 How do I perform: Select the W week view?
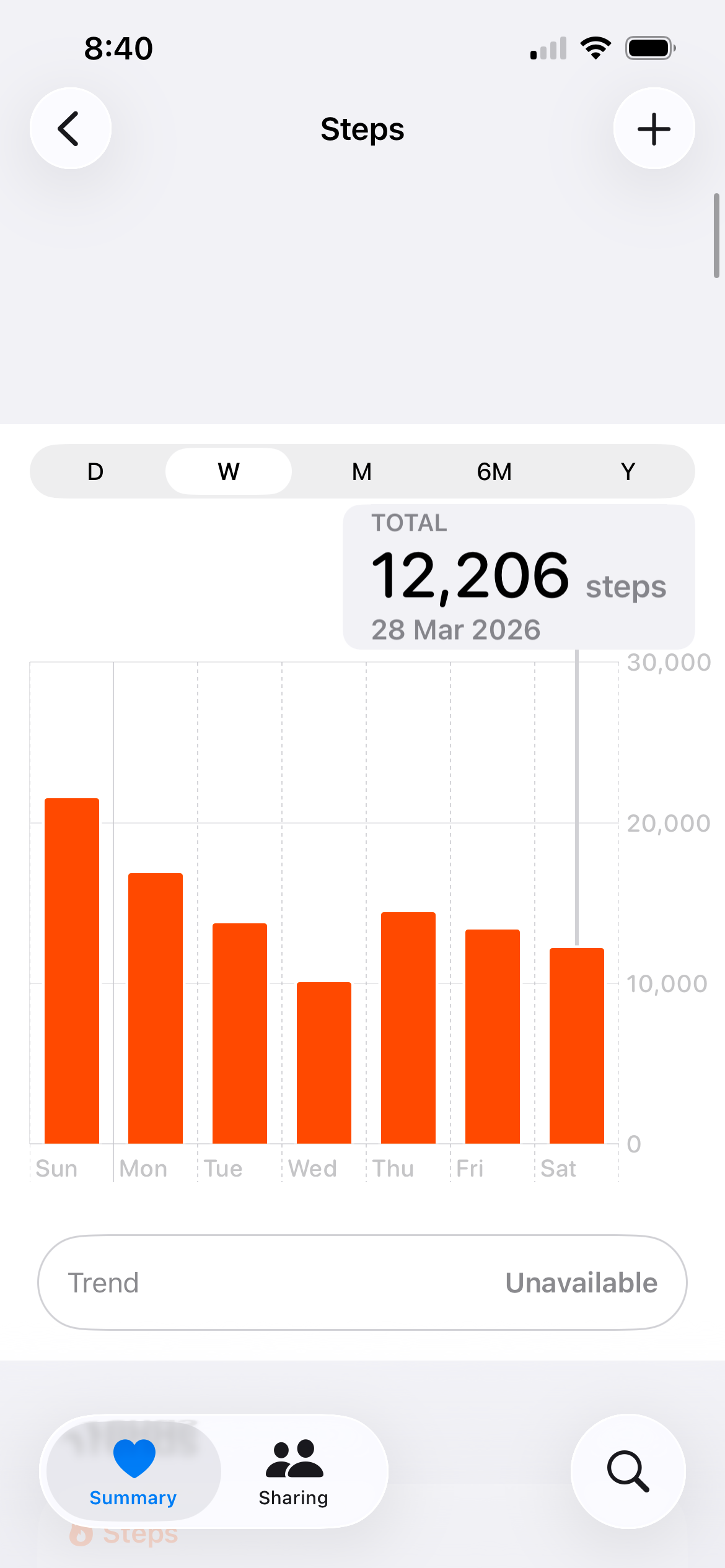(229, 472)
